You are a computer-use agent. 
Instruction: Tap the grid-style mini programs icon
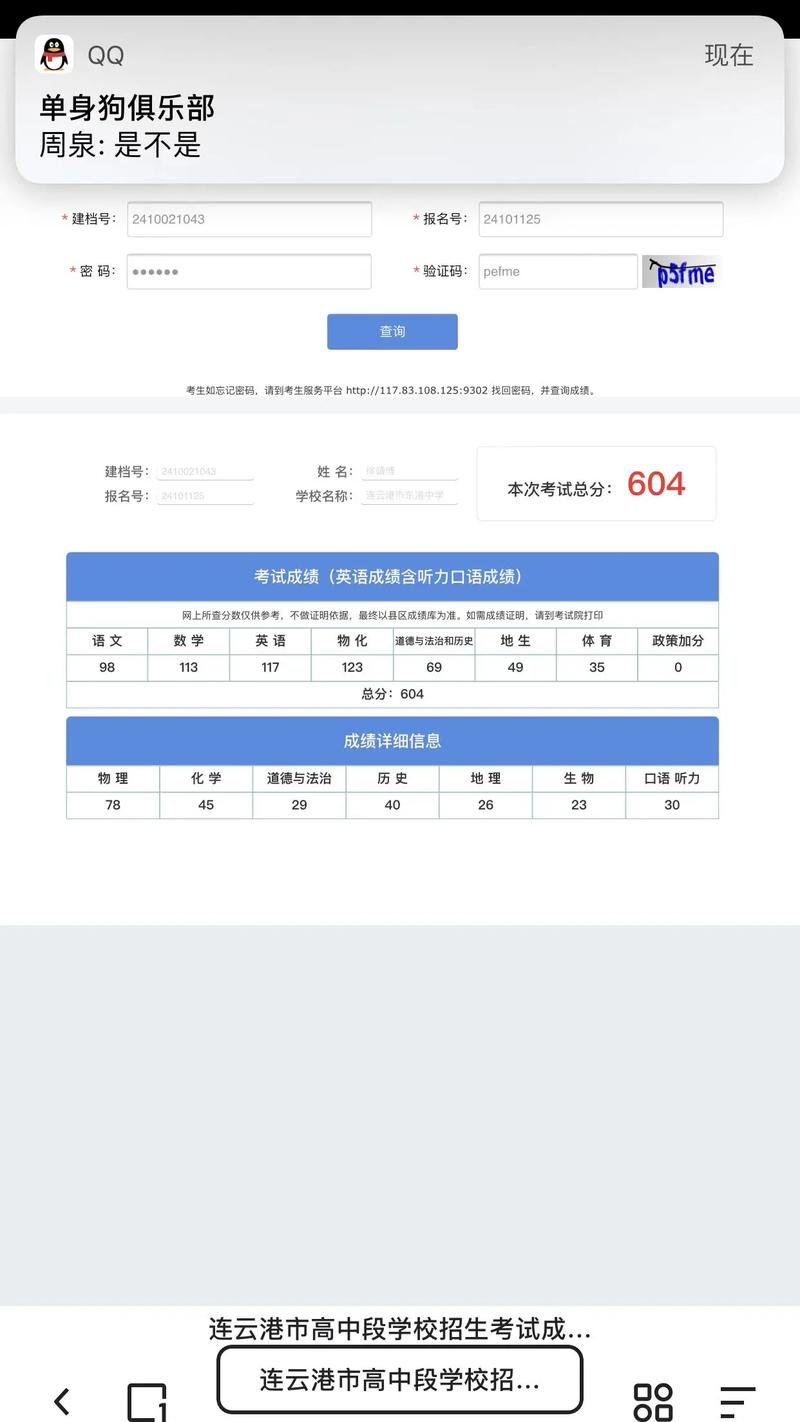pyautogui.click(x=652, y=1400)
